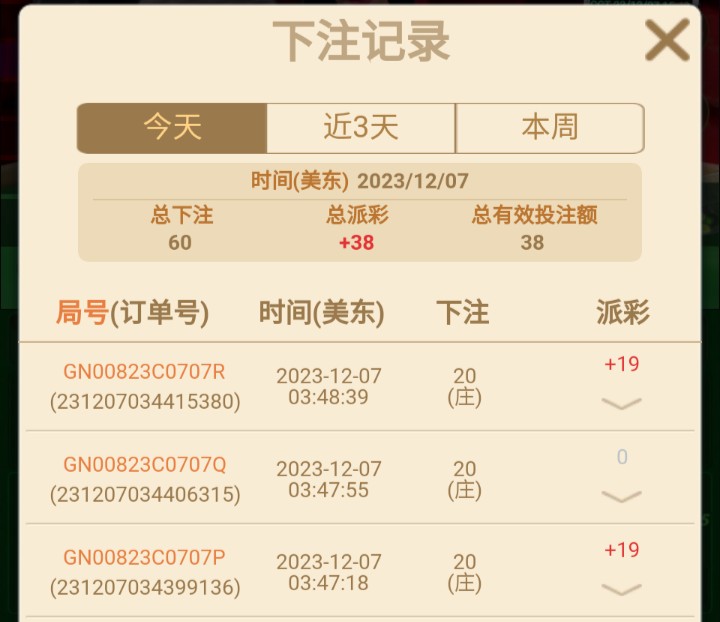Expand details for record GN00823C0707P
Image resolution: width=720 pixels, height=622 pixels.
pos(621,589)
